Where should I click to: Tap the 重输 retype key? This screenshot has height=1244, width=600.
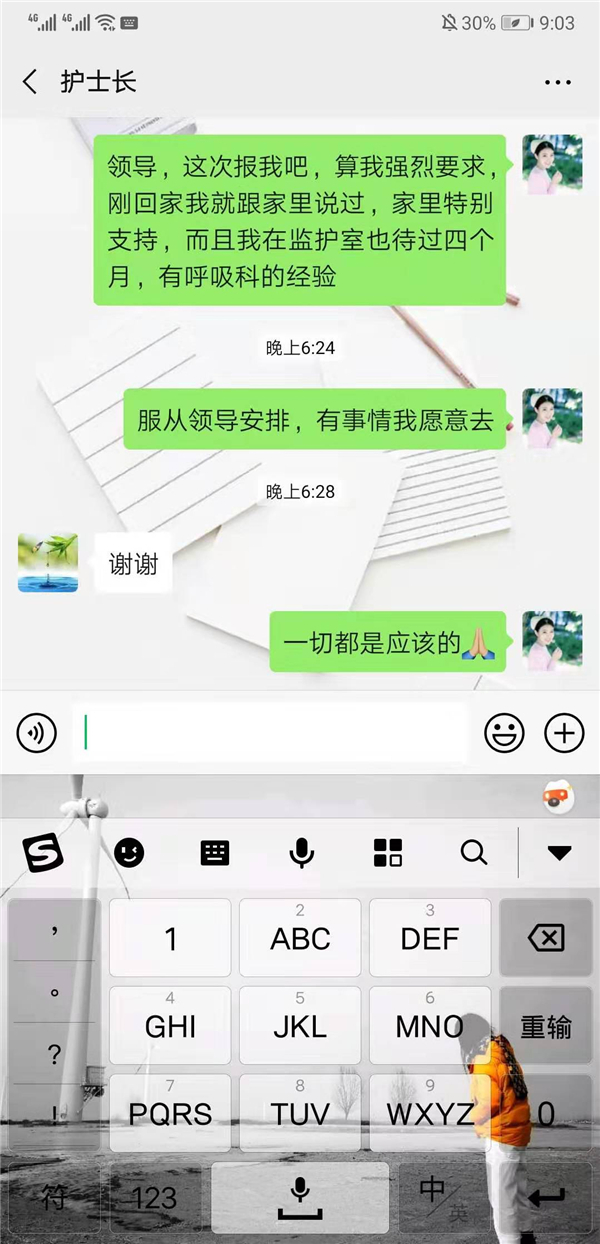click(546, 1026)
